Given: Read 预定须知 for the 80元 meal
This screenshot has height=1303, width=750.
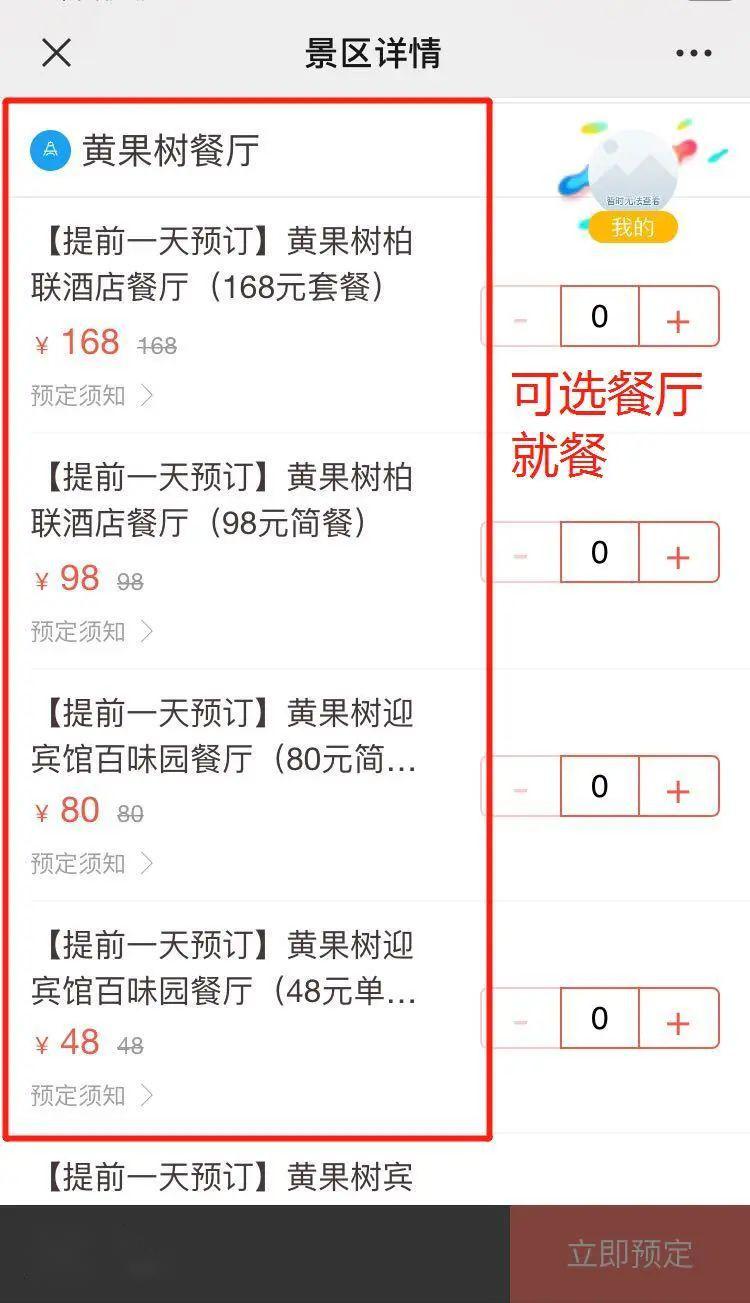Looking at the screenshot, I should pyautogui.click(x=91, y=864).
